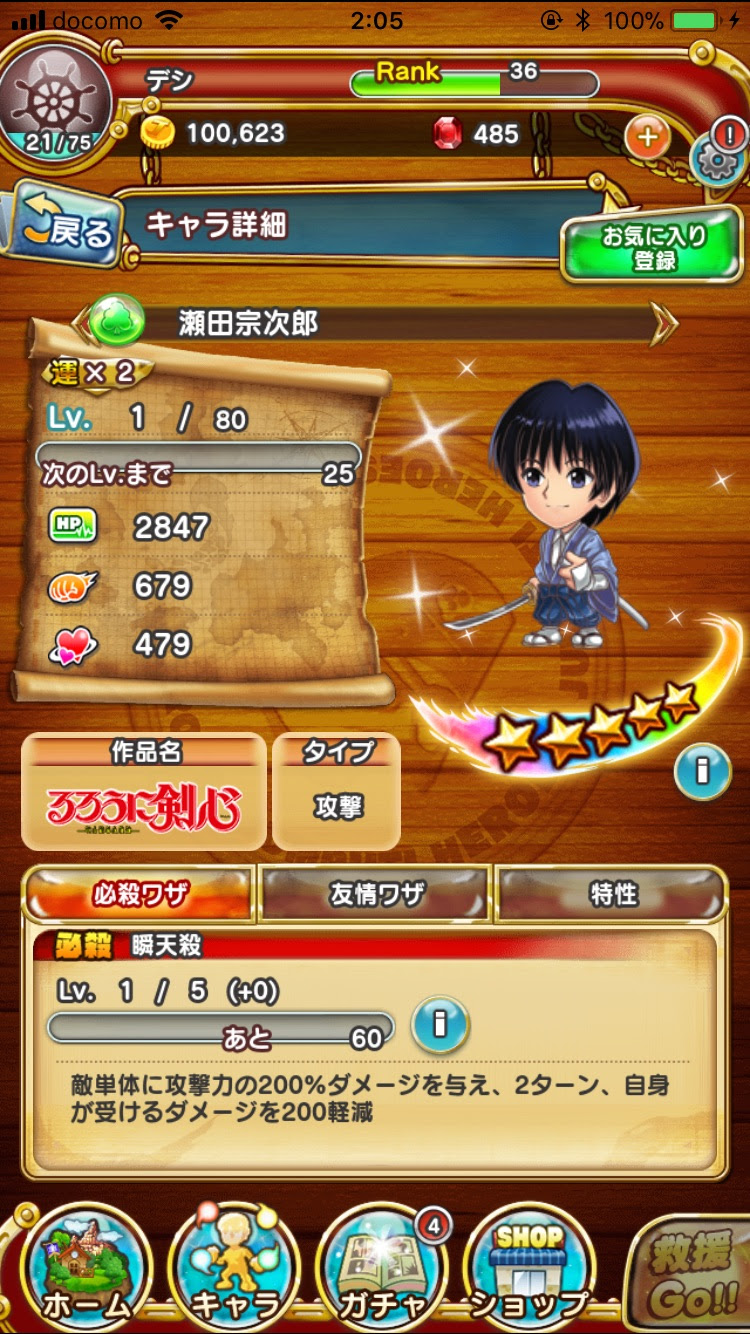
Task: Switch to the 特性 tab
Action: 612,893
